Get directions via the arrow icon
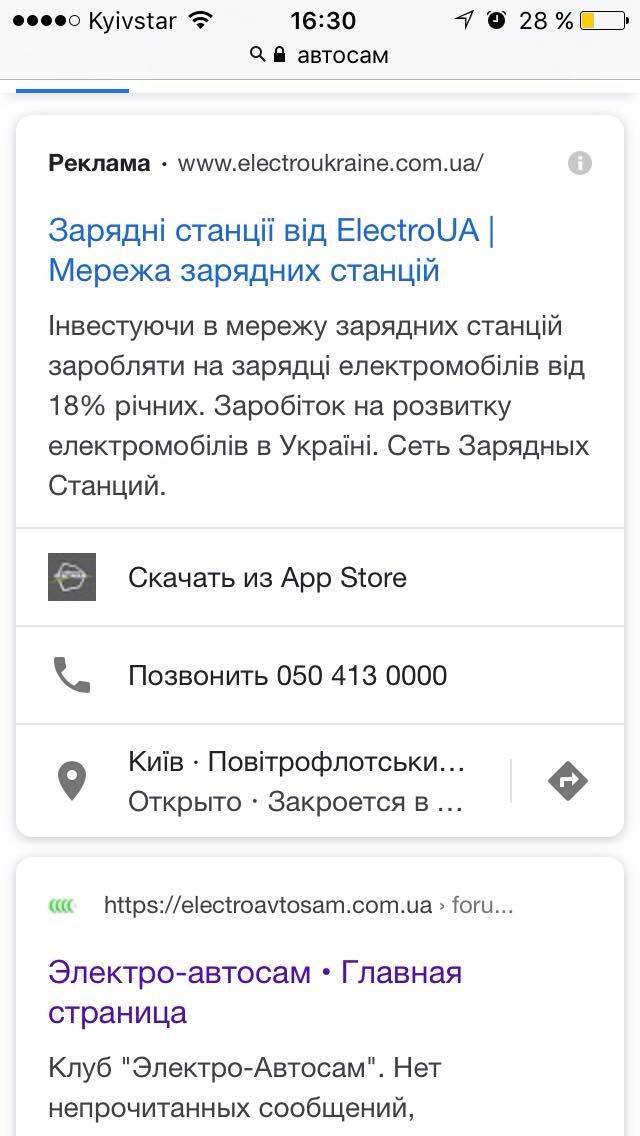This screenshot has width=640, height=1136. pos(568,781)
